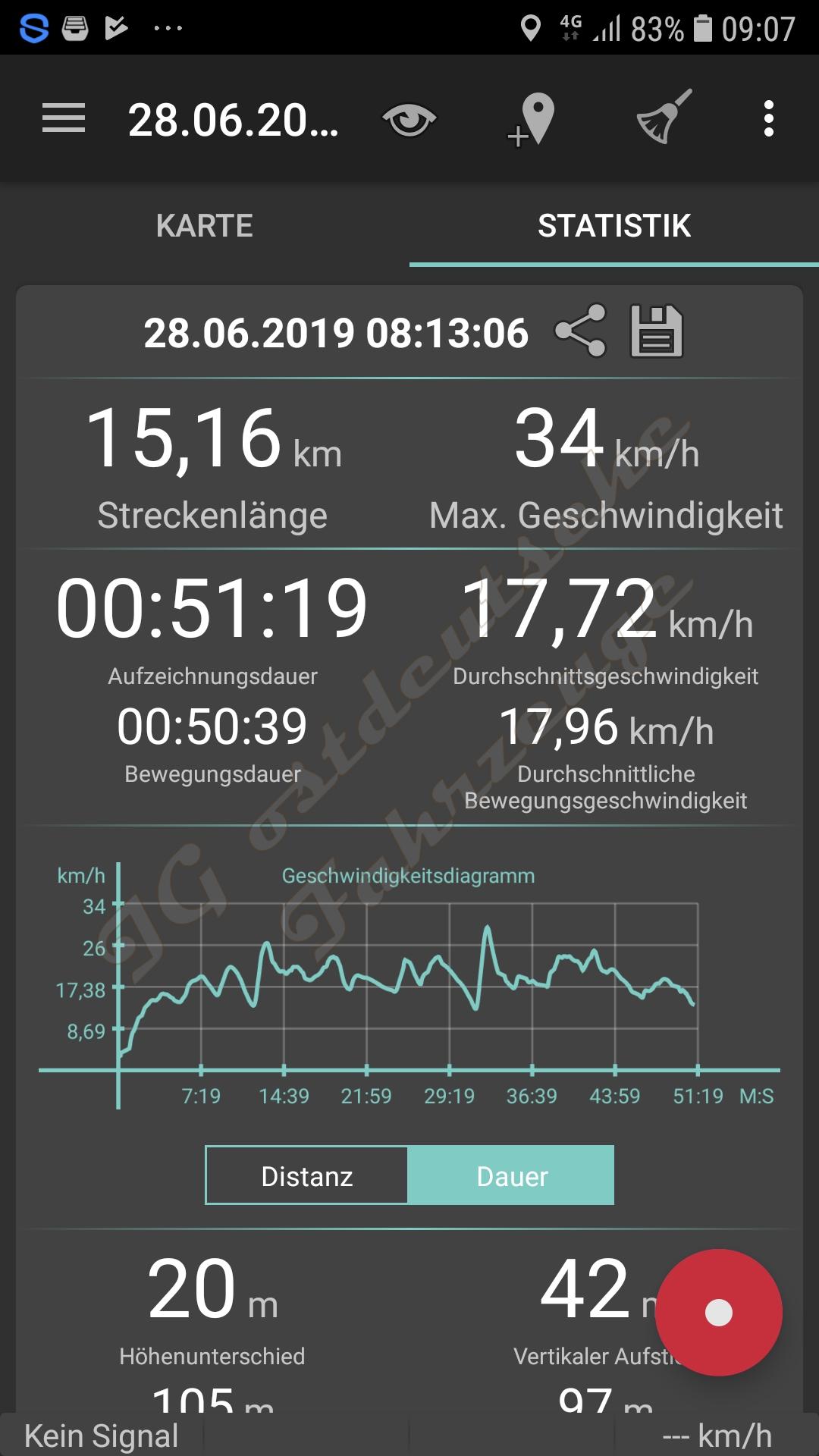Start recording with the red button
The height and width of the screenshot is (1456, 819).
click(718, 1313)
